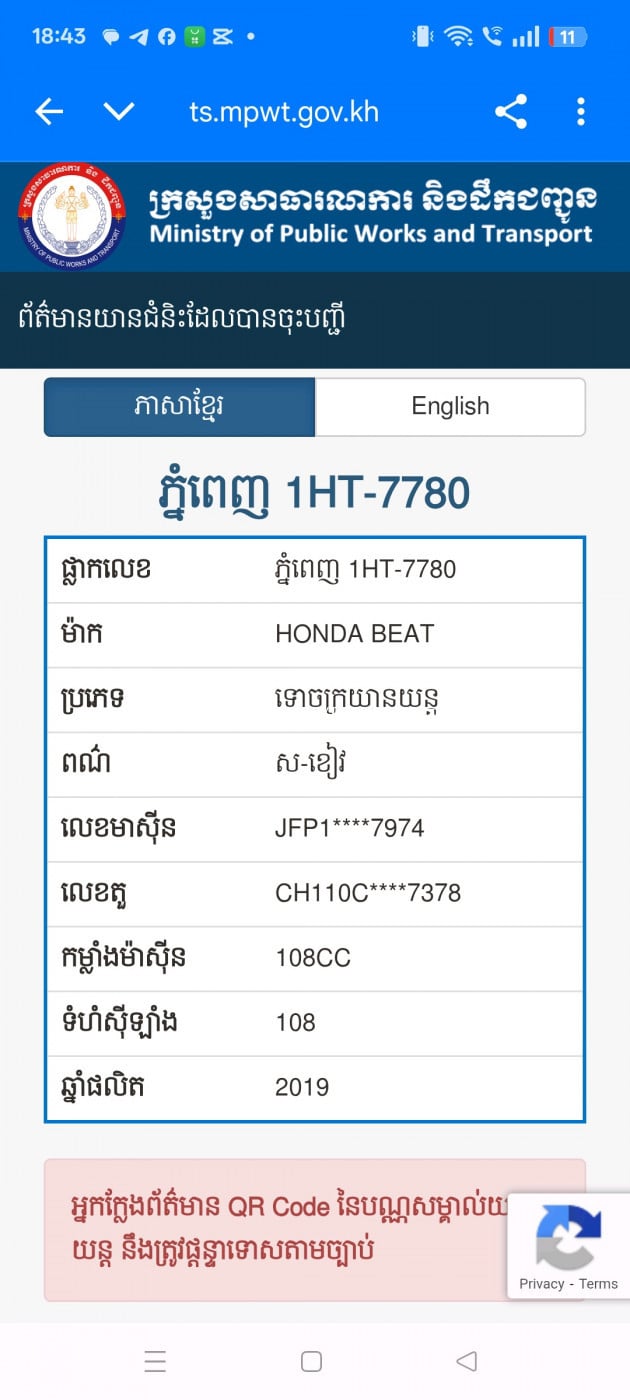Open the reCAPTCHA Terms link
The height and width of the screenshot is (1400, 630).
[599, 1284]
